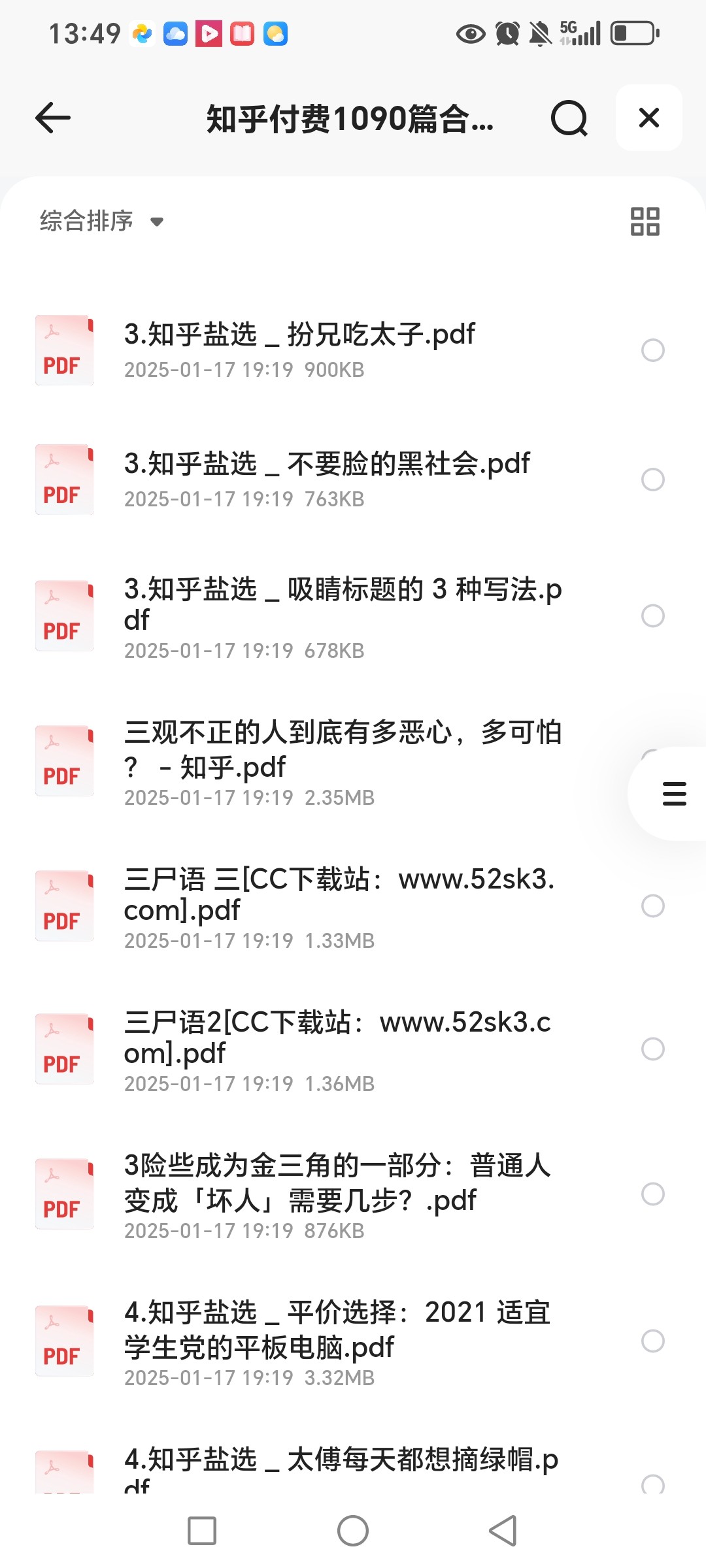Select the 三尸语 三[CC下载站] file circle
The width and height of the screenshot is (706, 1568).
pos(652,906)
